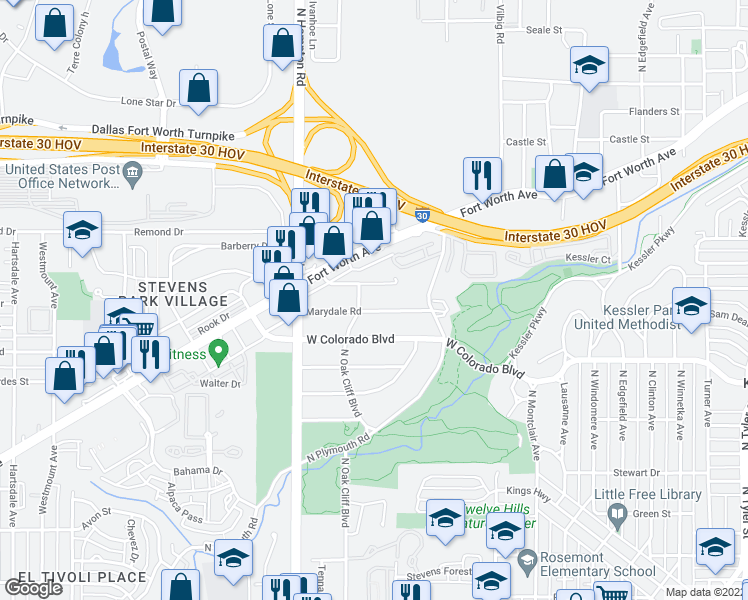Open the school marker near Flanders St

pyautogui.click(x=590, y=65)
